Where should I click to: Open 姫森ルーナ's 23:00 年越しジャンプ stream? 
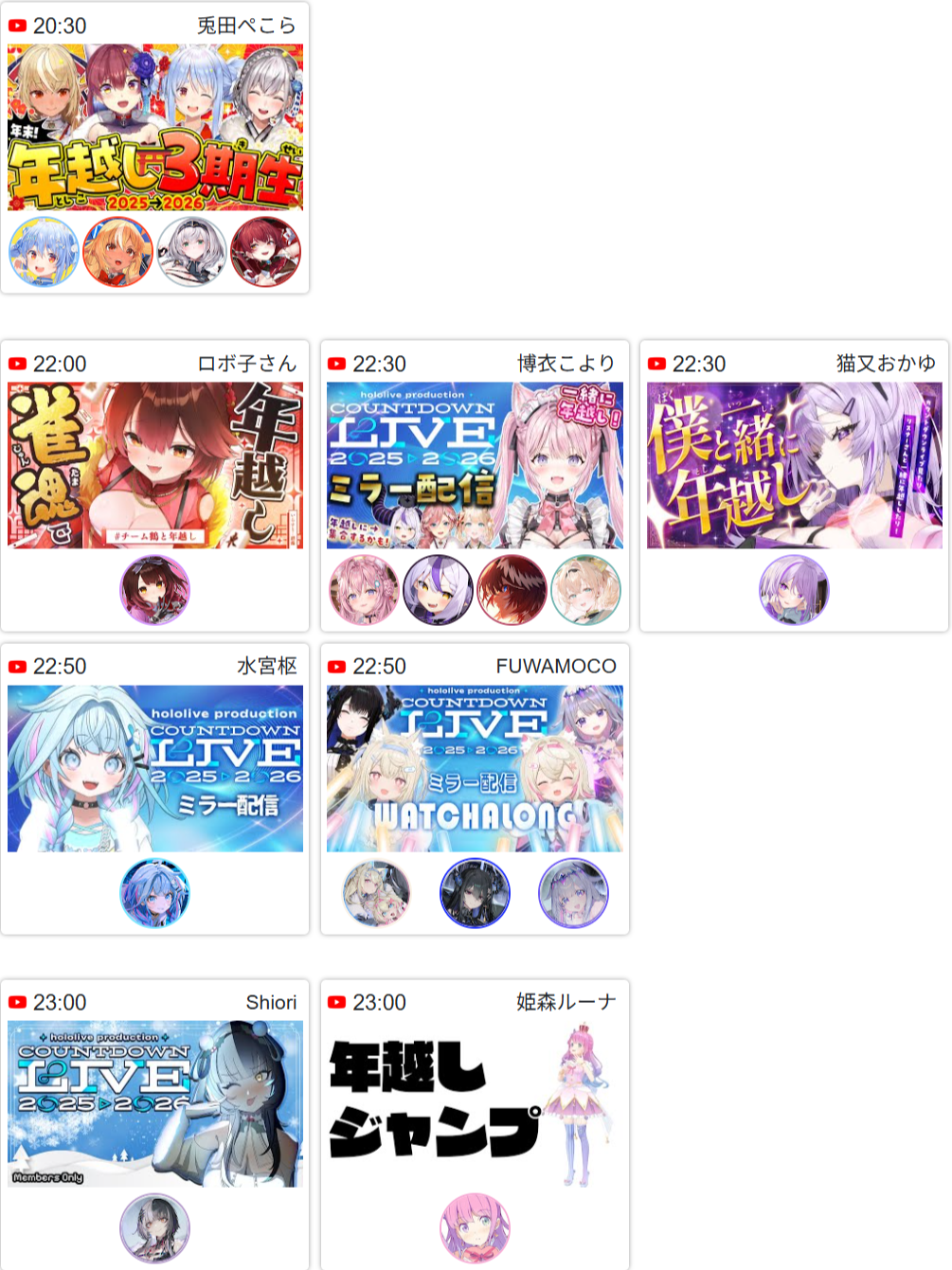click(475, 1103)
